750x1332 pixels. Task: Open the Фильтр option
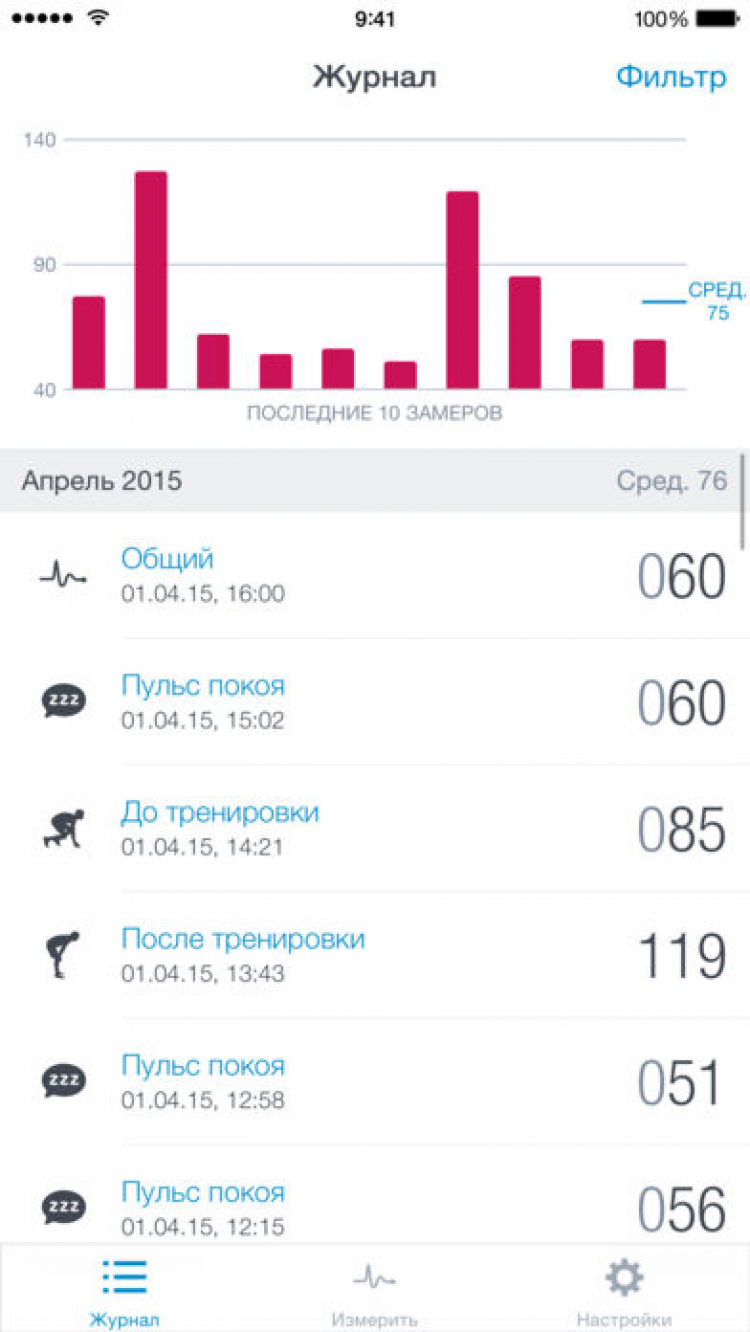[x=670, y=78]
